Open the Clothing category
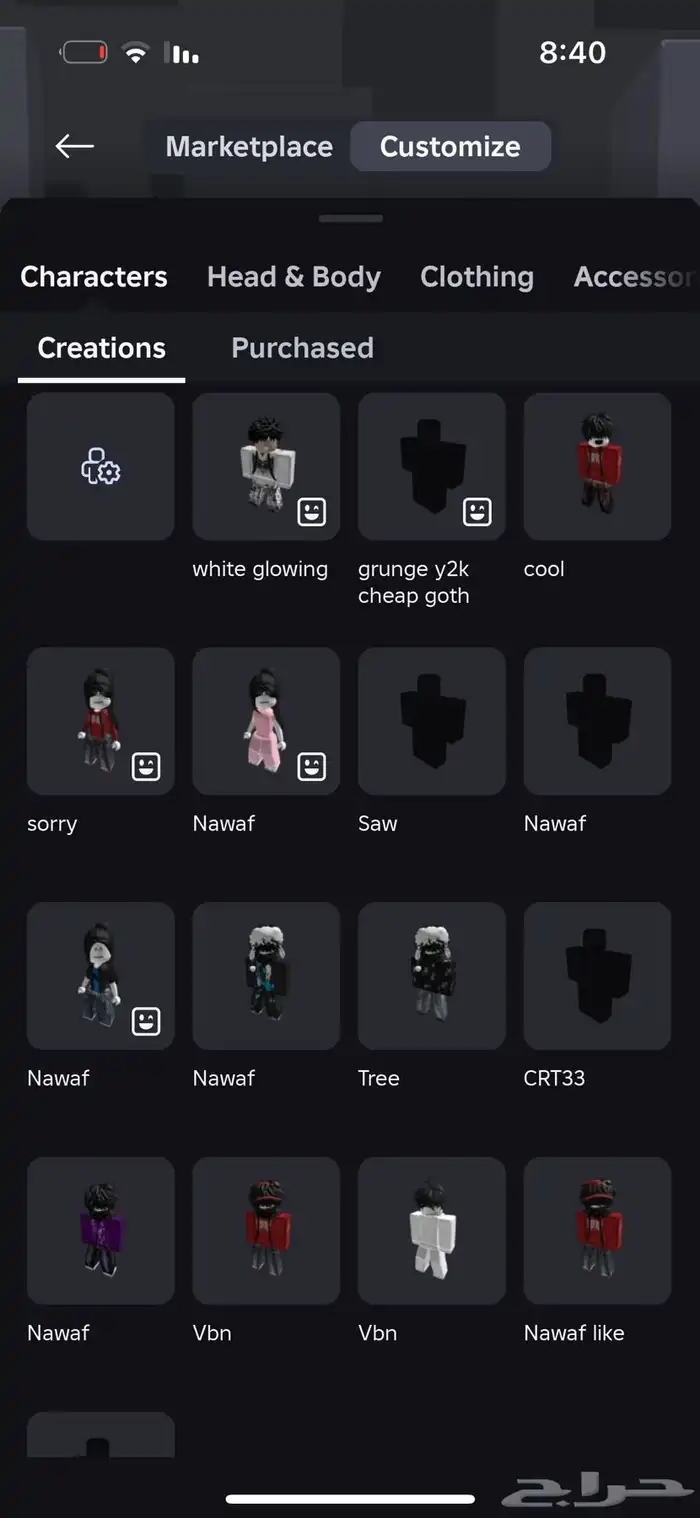The width and height of the screenshot is (700, 1518). click(x=476, y=277)
